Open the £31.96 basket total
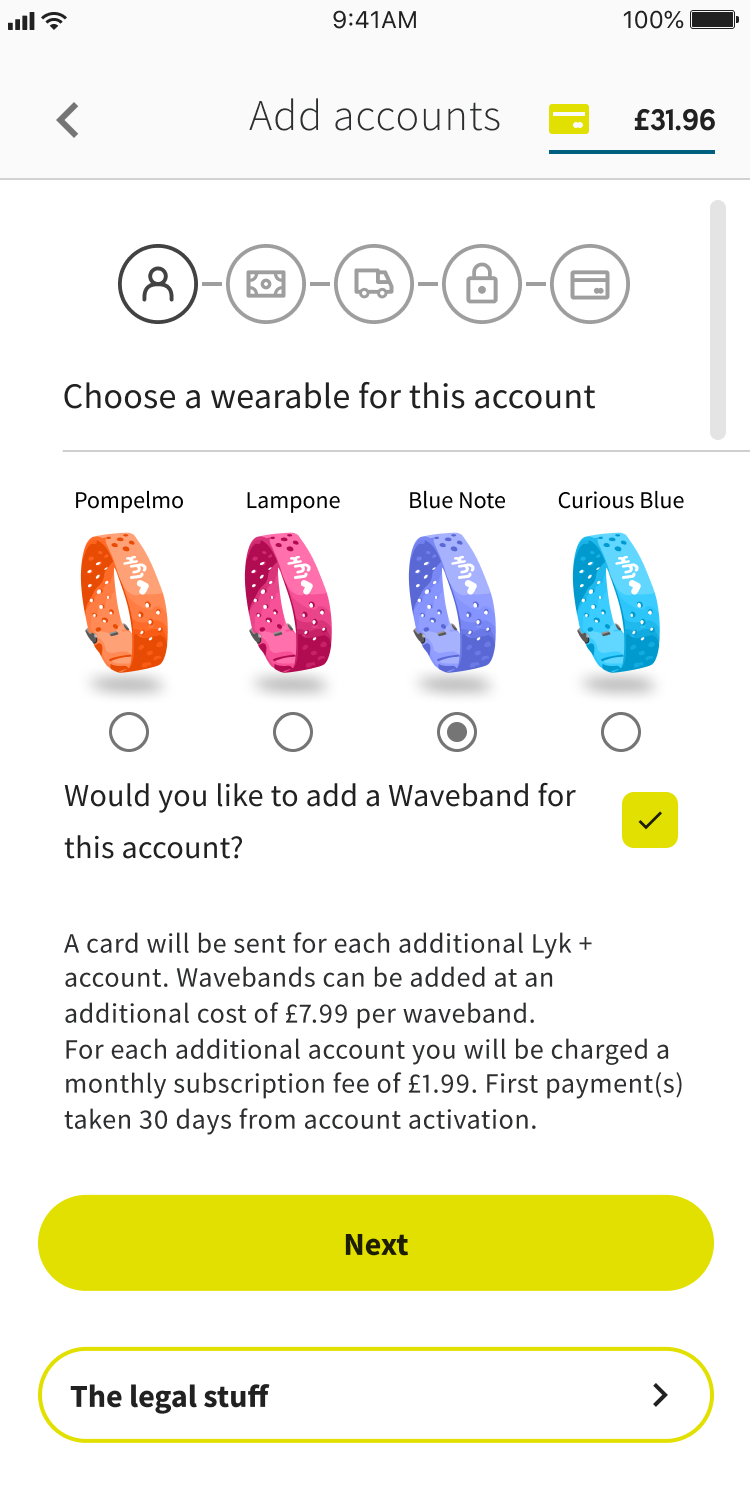Screen dimensions: 750x1502 click(x=632, y=122)
